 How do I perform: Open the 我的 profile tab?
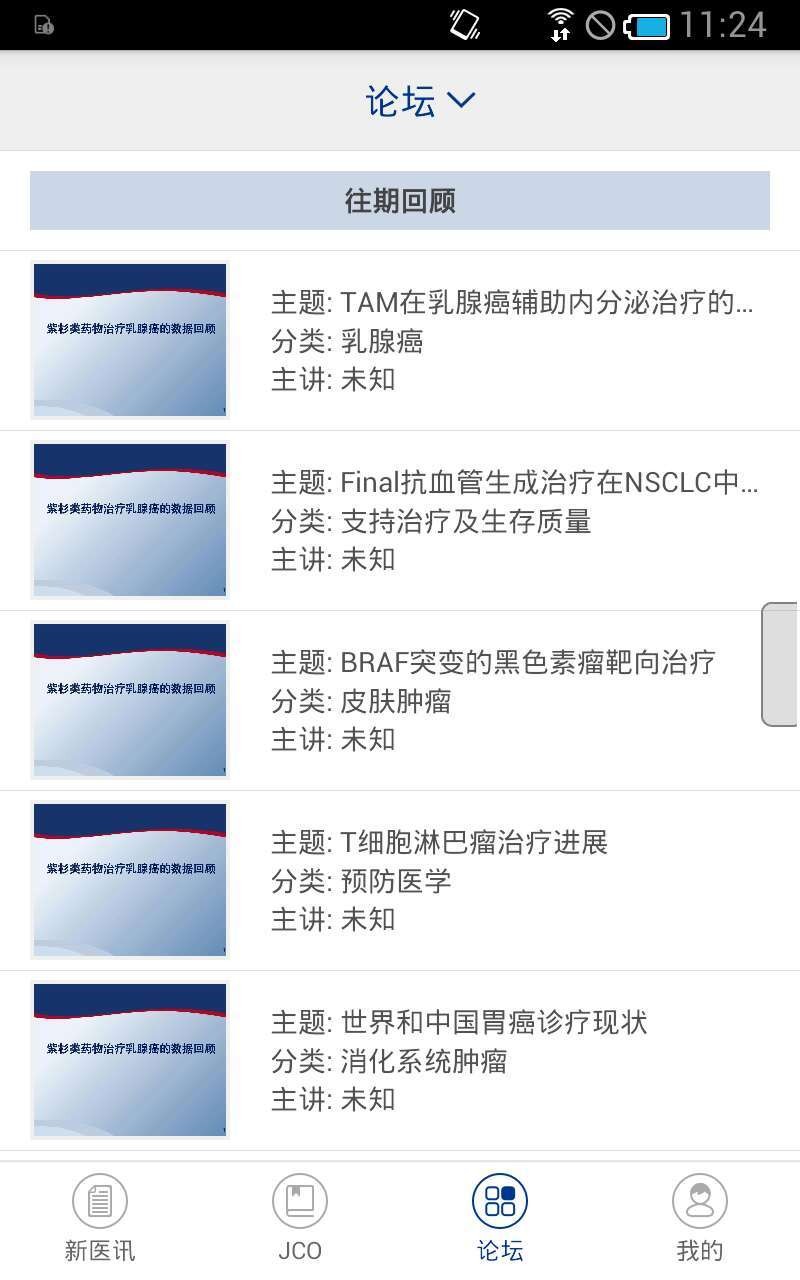pos(700,1218)
